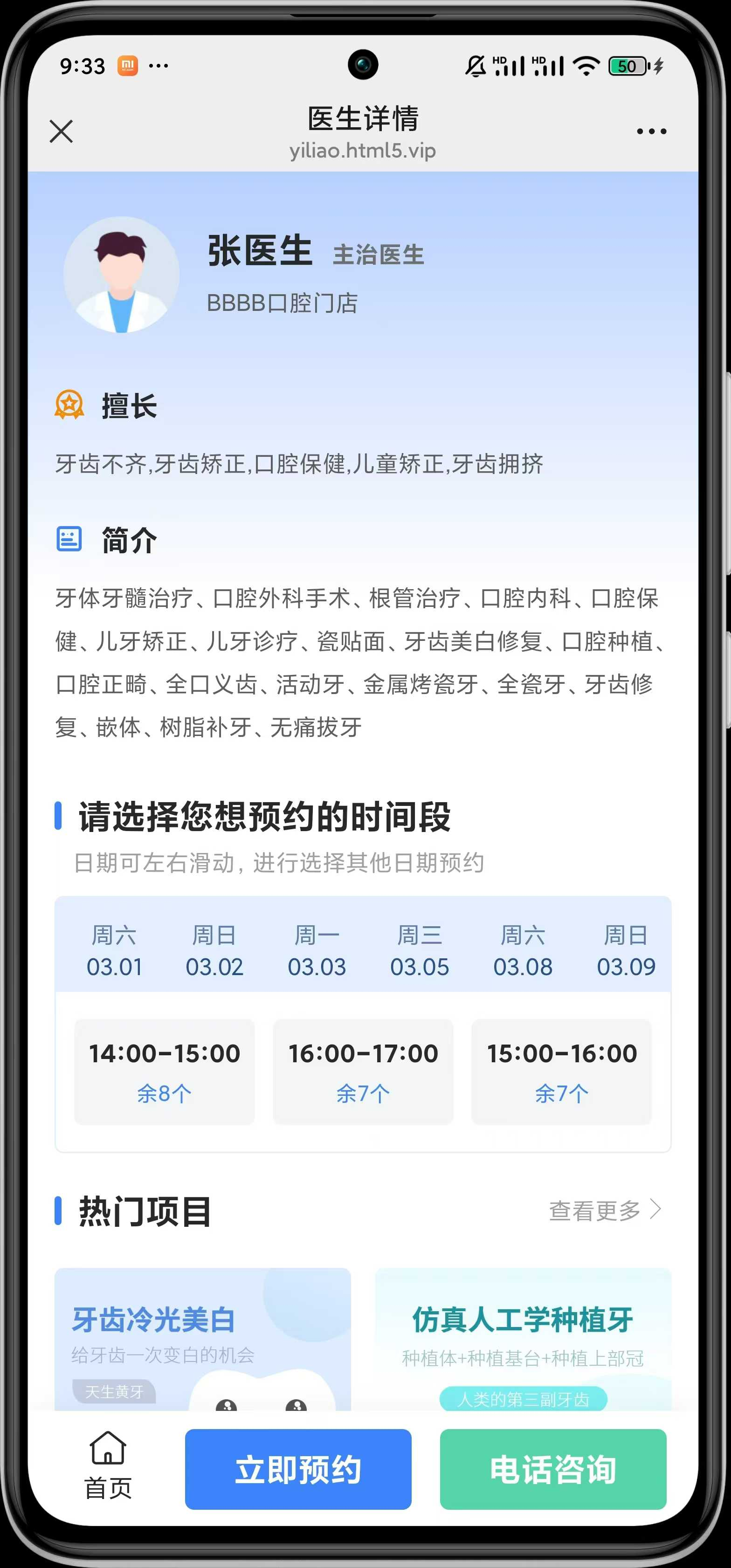Image resolution: width=731 pixels, height=1568 pixels.
Task: Pick the date 周三 03.05
Action: [420, 951]
